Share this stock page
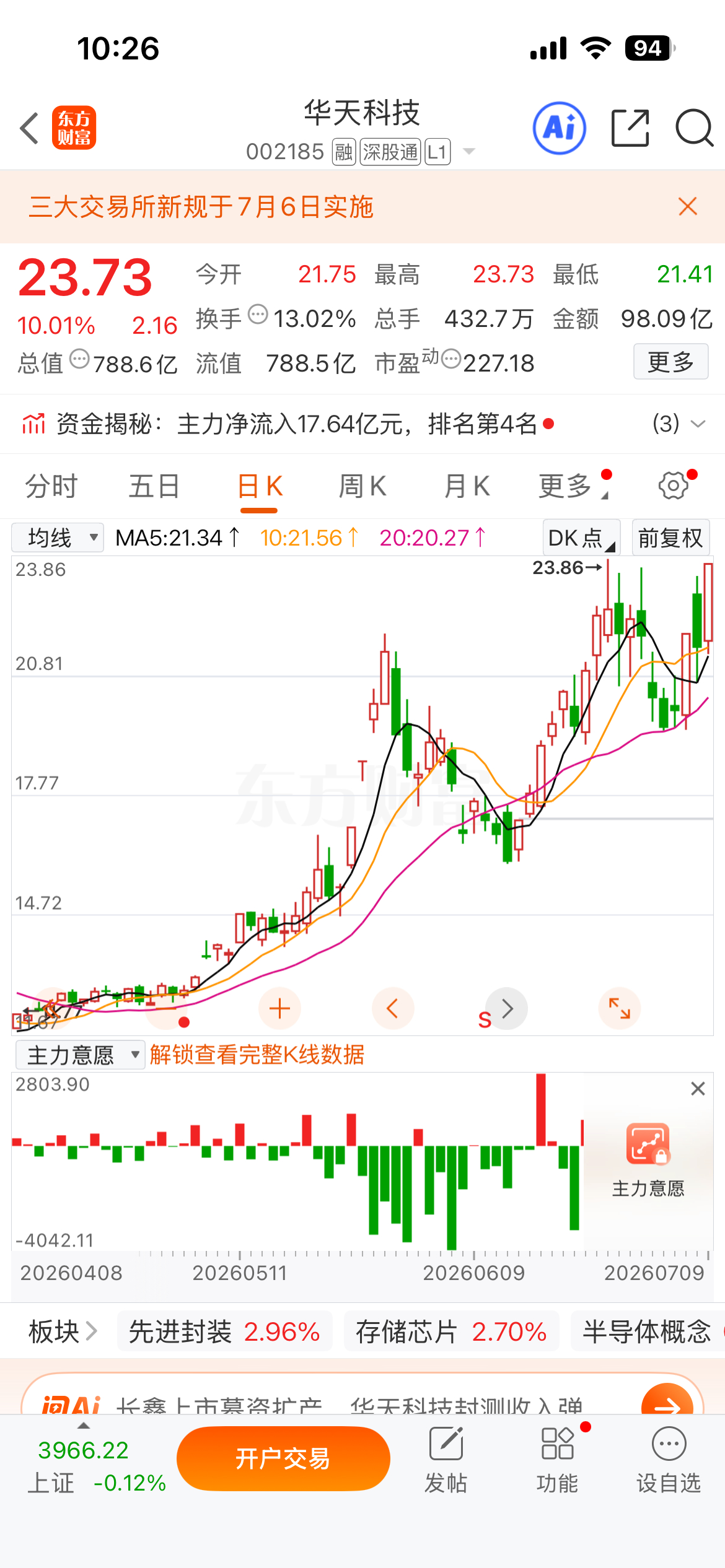Screen dimensions: 725x1568 pyautogui.click(x=630, y=128)
